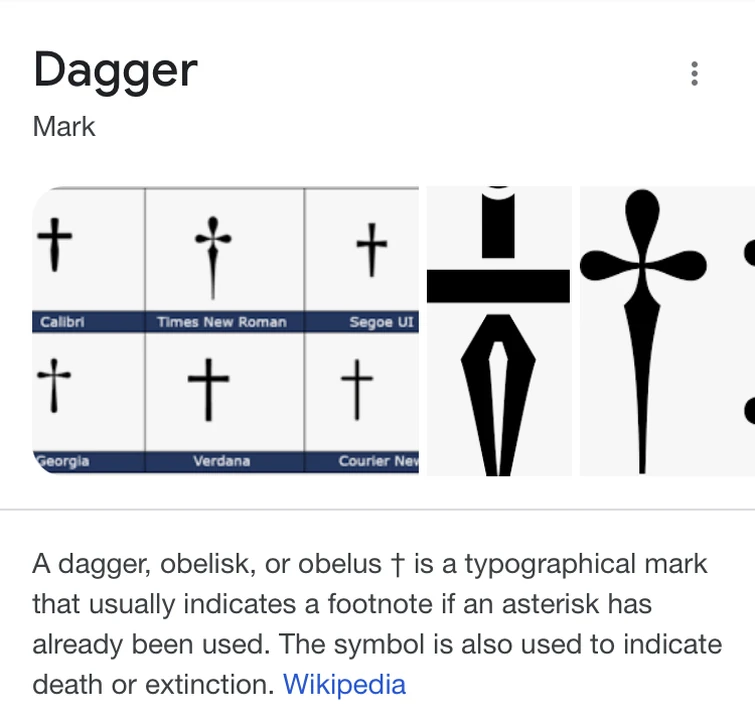Open the three-dot overflow menu
Viewport: 755px width, 720px height.
[x=694, y=73]
